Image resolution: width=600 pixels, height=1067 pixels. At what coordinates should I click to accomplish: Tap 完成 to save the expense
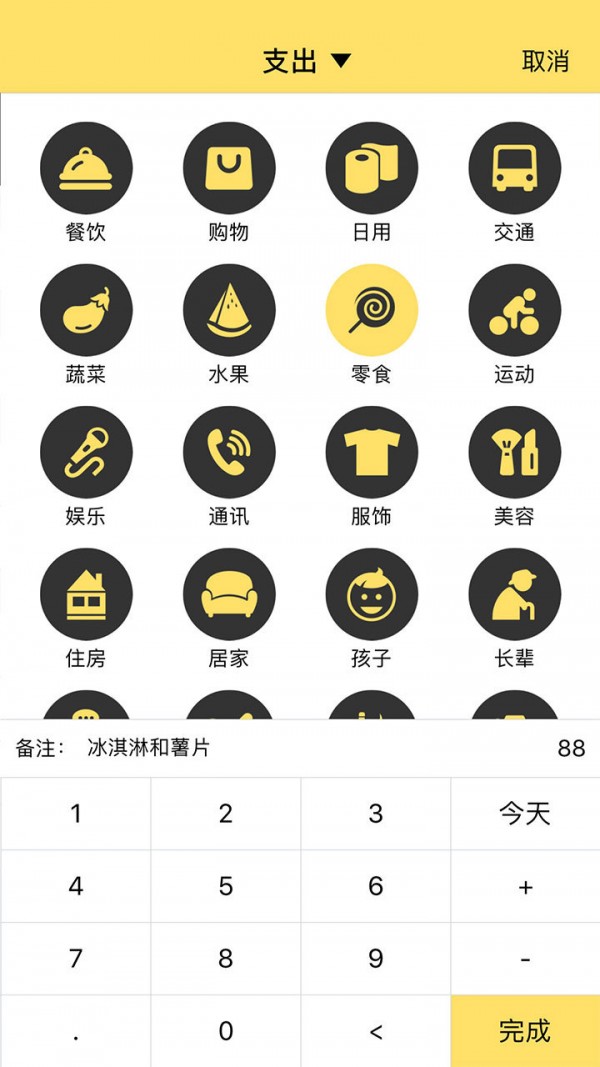pos(525,1031)
